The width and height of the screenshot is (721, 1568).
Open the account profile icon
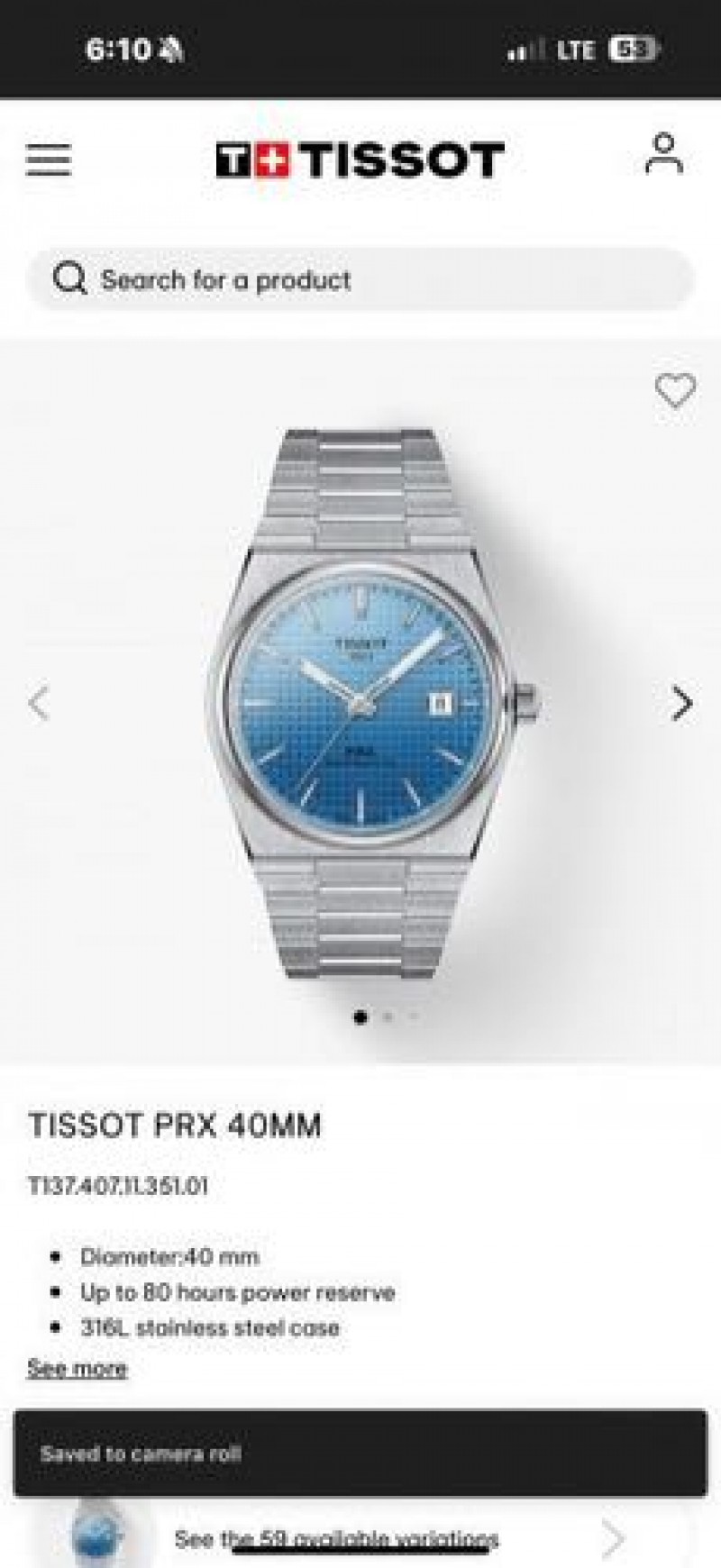pos(664,155)
